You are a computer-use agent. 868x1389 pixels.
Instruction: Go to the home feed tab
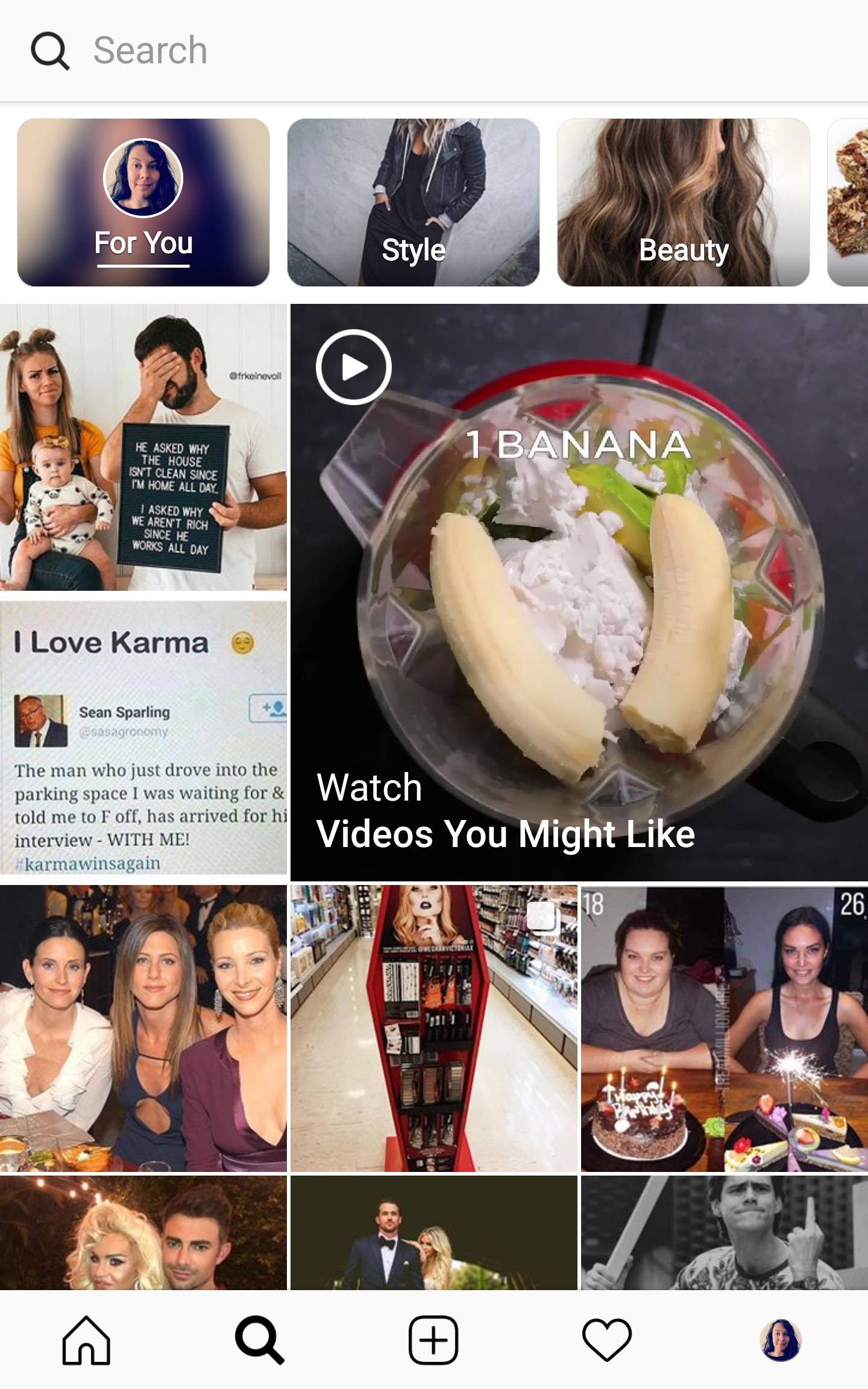(86, 1340)
